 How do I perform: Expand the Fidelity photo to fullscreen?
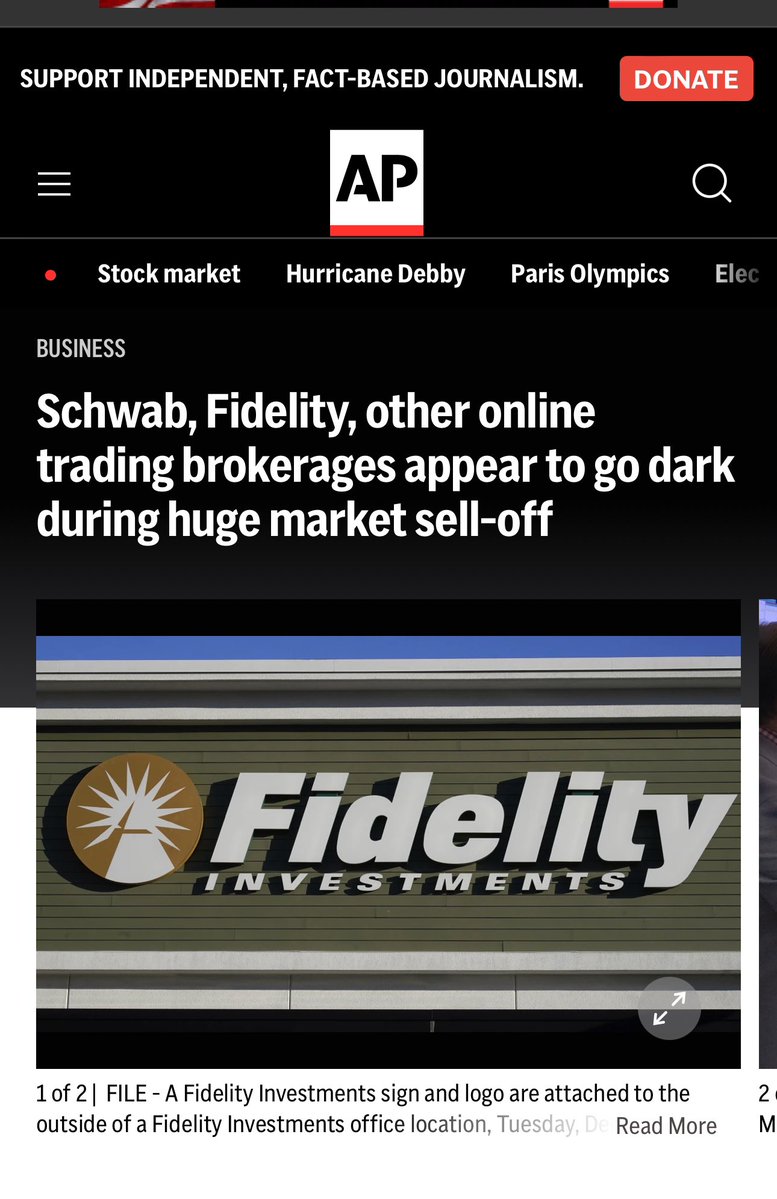[x=669, y=1008]
